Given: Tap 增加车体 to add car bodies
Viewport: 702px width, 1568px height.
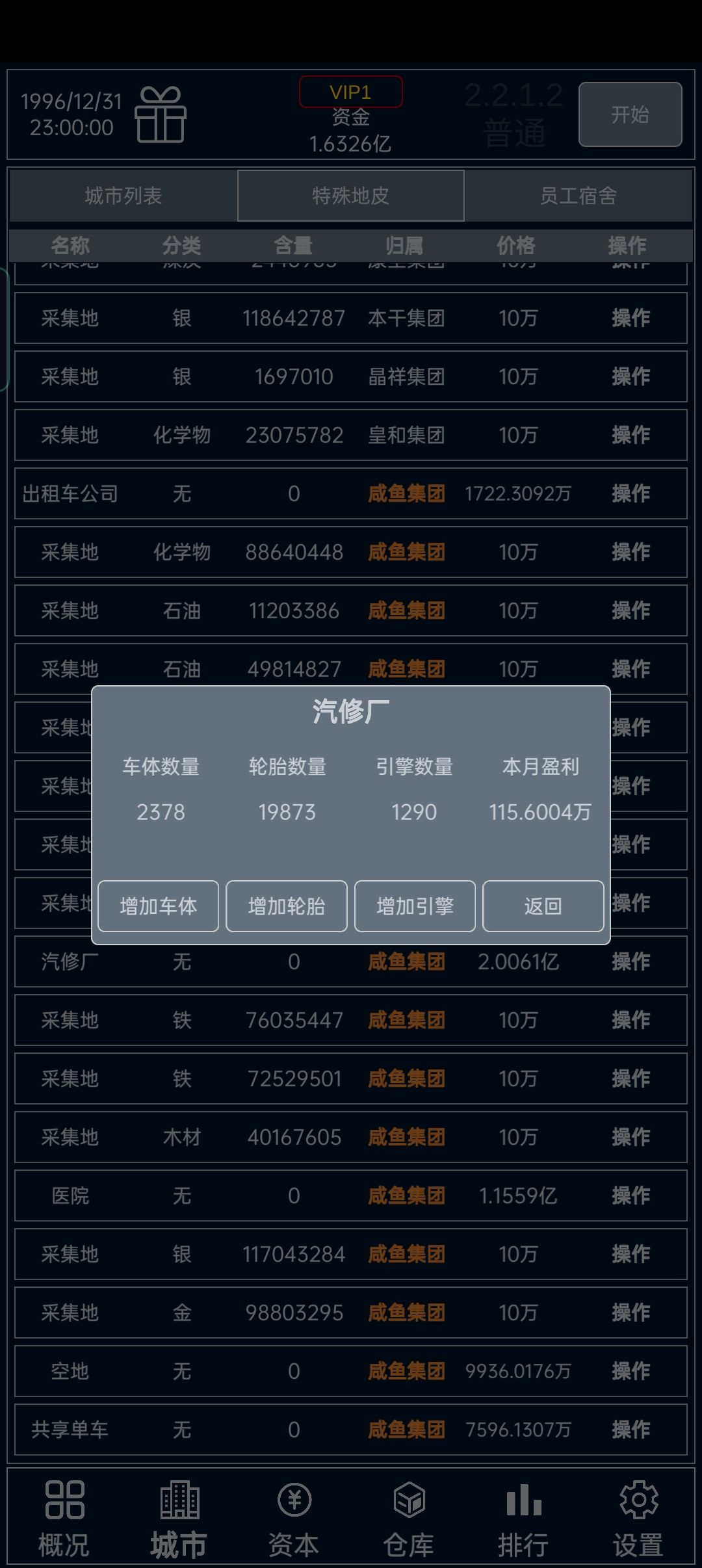Looking at the screenshot, I should click(x=158, y=906).
